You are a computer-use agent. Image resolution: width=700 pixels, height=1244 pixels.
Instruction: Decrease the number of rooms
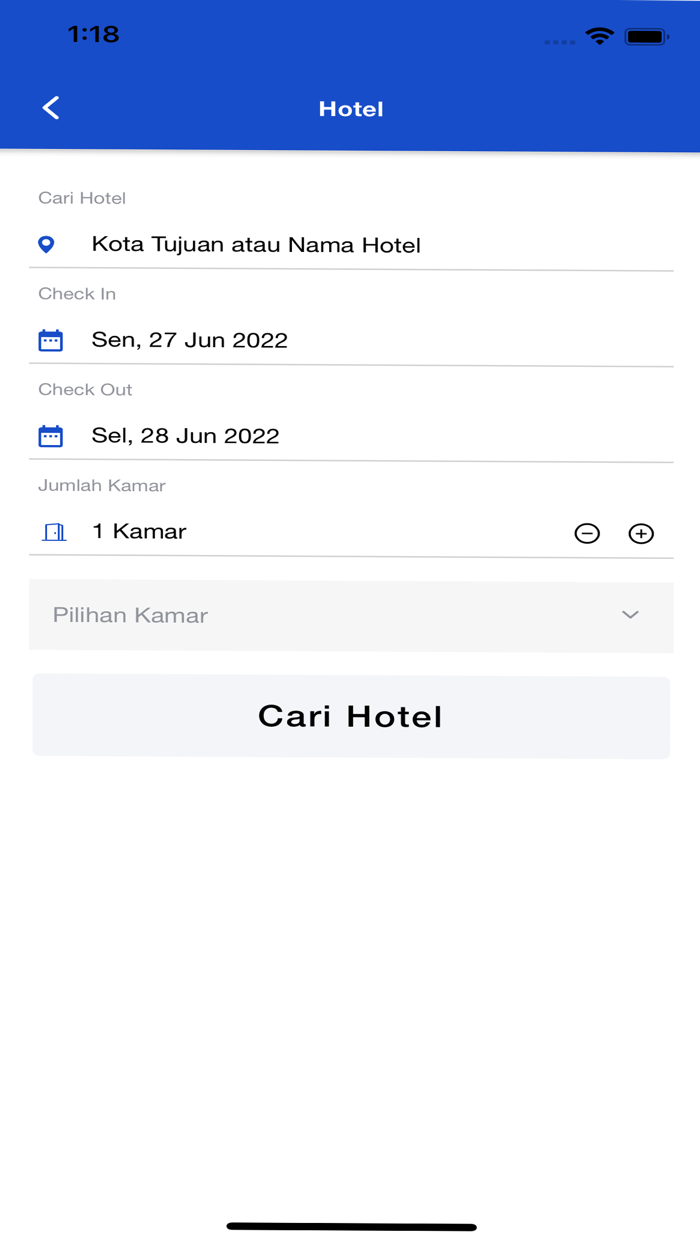point(587,533)
